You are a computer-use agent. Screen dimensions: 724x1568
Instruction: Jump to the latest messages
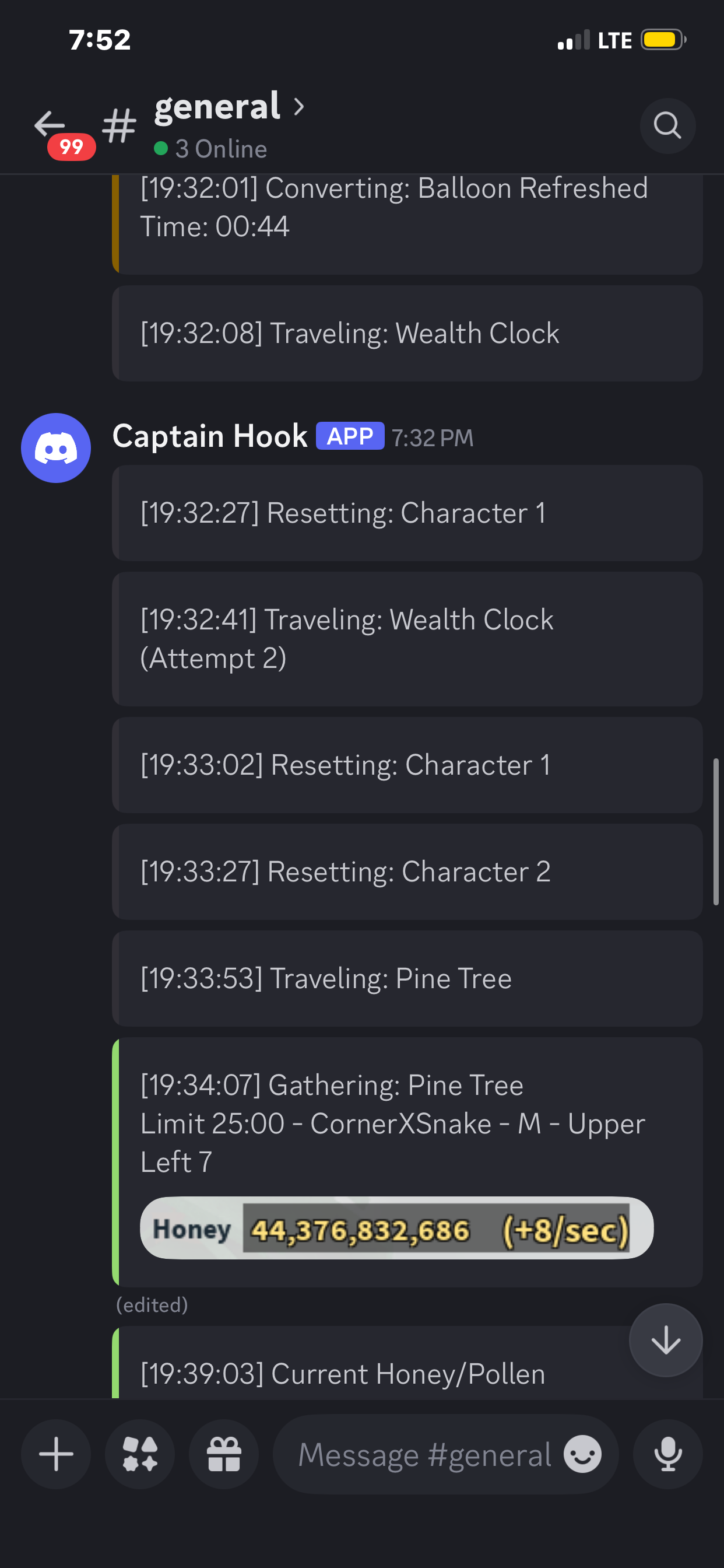(x=666, y=1340)
